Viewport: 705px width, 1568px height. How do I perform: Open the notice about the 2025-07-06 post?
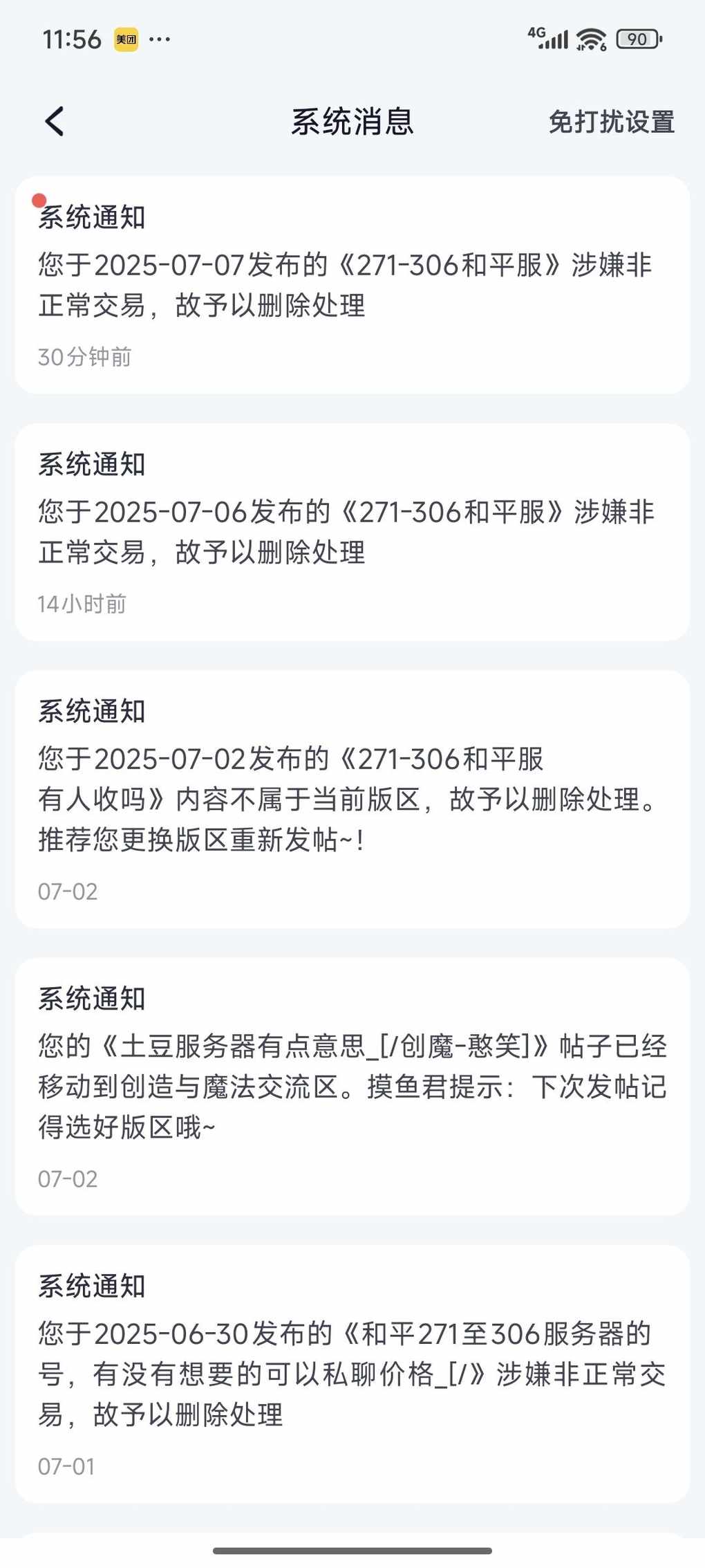(352, 532)
